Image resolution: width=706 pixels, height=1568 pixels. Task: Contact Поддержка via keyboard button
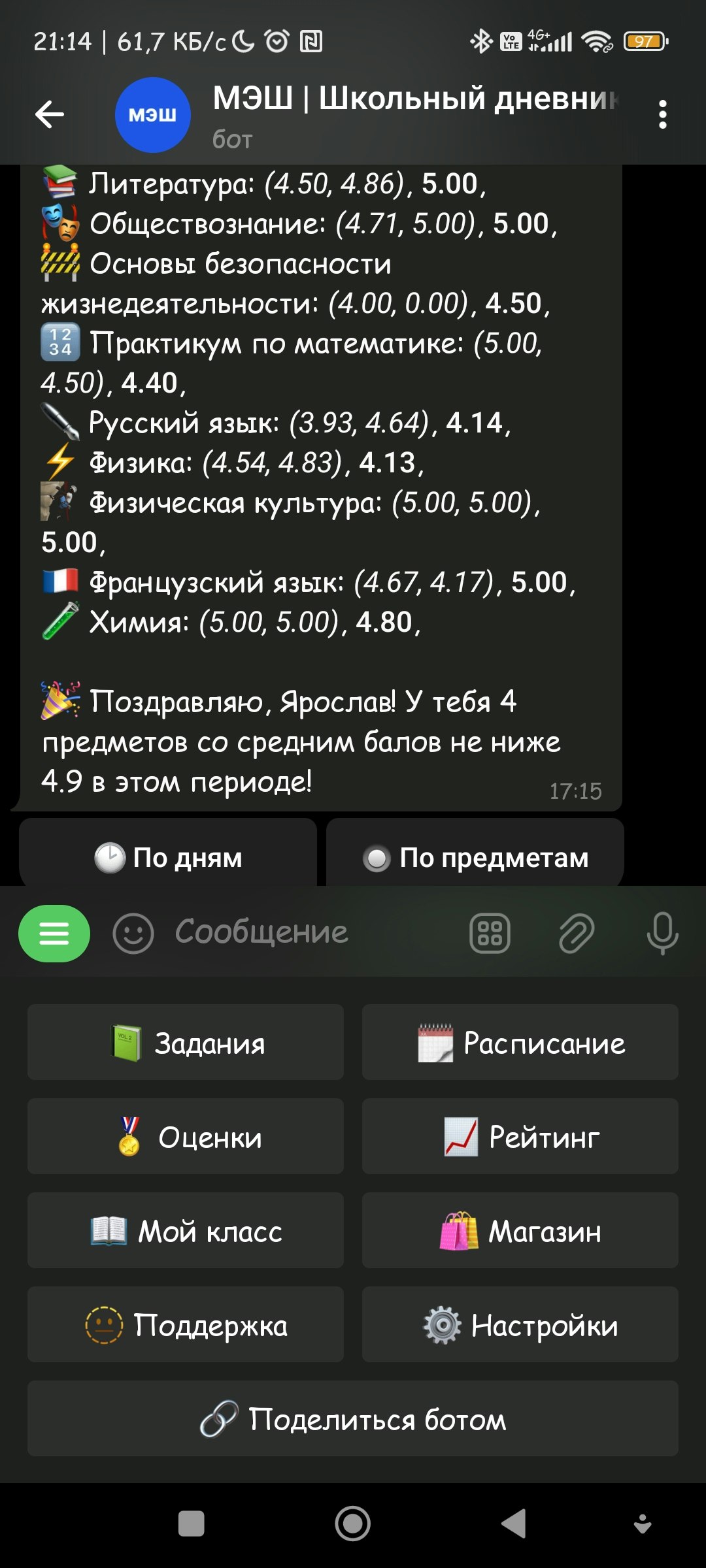click(x=186, y=1325)
